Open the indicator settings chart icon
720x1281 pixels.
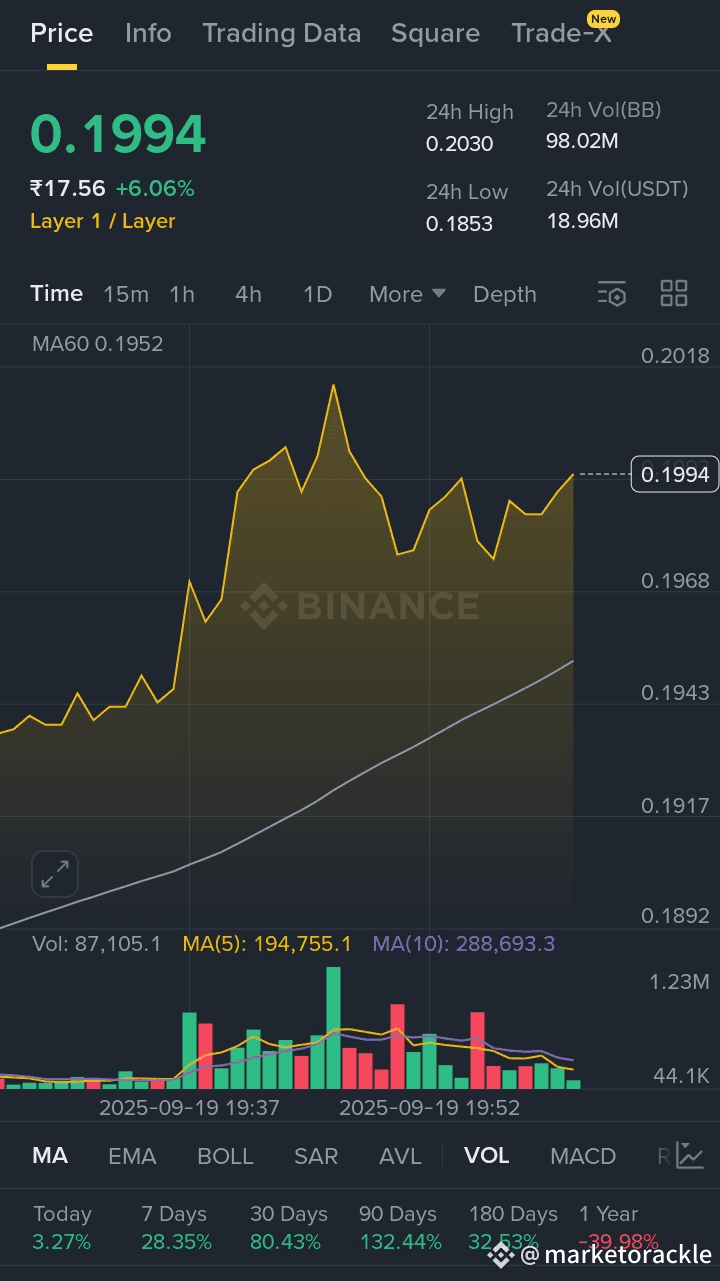tap(690, 1155)
